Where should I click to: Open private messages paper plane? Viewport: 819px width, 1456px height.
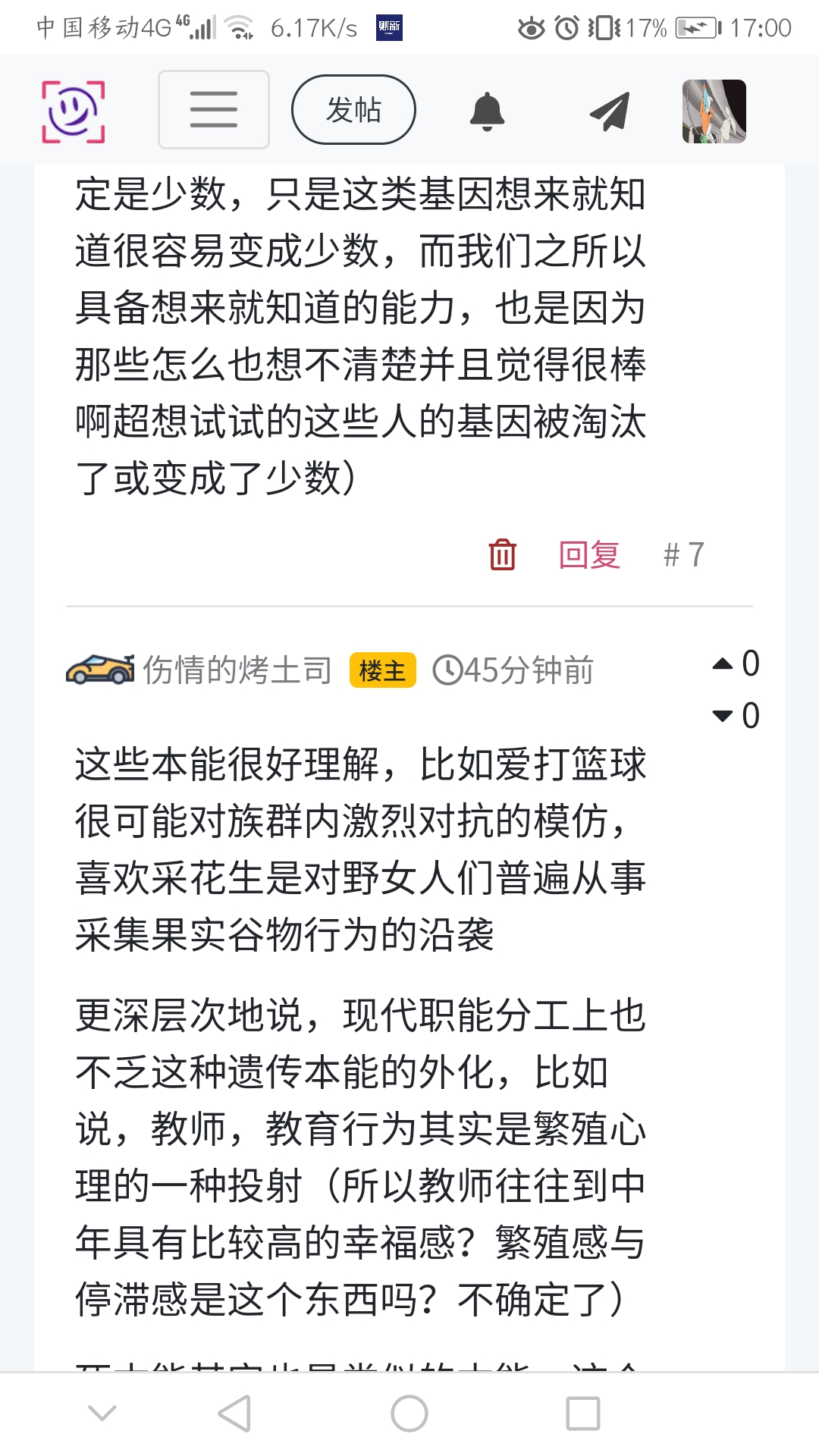click(x=610, y=111)
